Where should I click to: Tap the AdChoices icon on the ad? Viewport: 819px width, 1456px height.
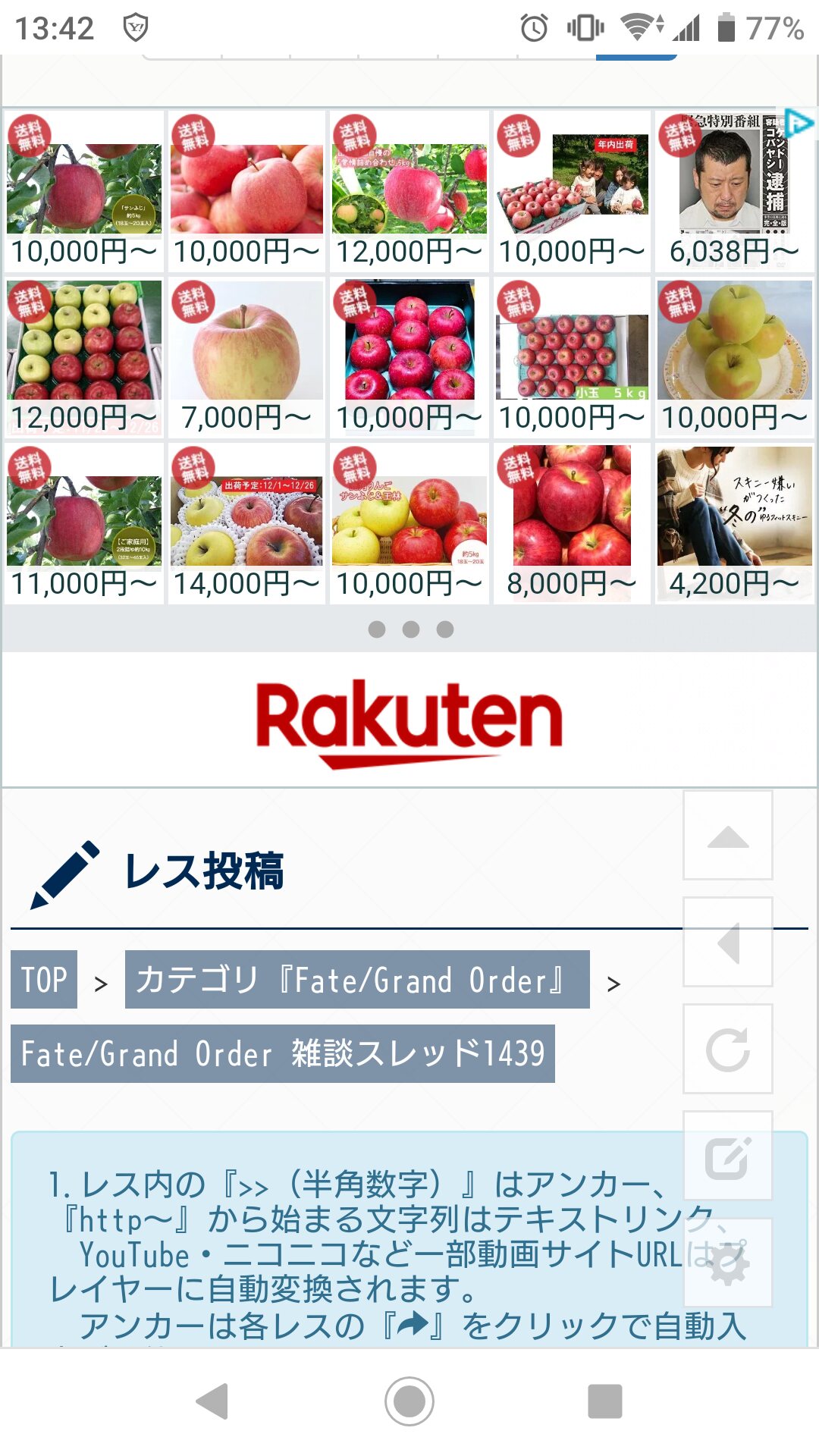799,123
